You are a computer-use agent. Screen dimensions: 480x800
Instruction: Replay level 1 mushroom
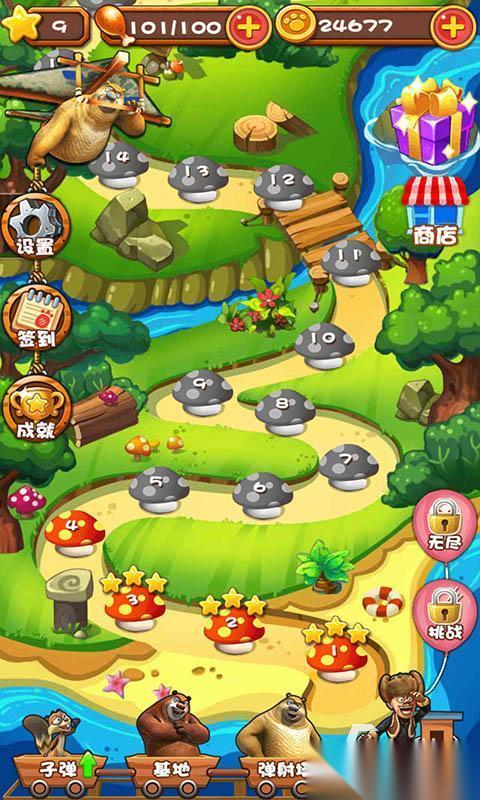[337, 658]
